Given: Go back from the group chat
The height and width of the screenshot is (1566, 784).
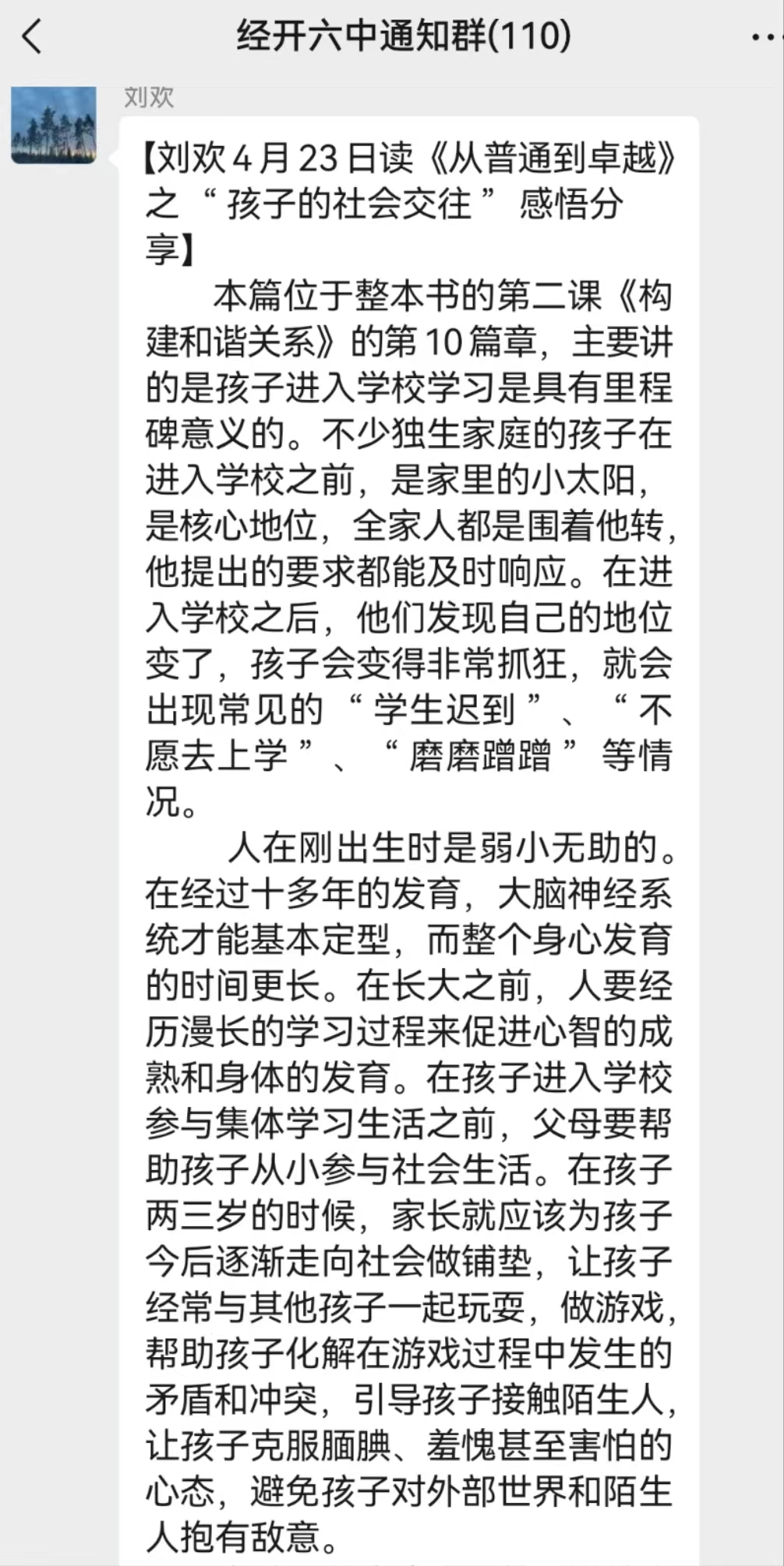Looking at the screenshot, I should (x=32, y=36).
